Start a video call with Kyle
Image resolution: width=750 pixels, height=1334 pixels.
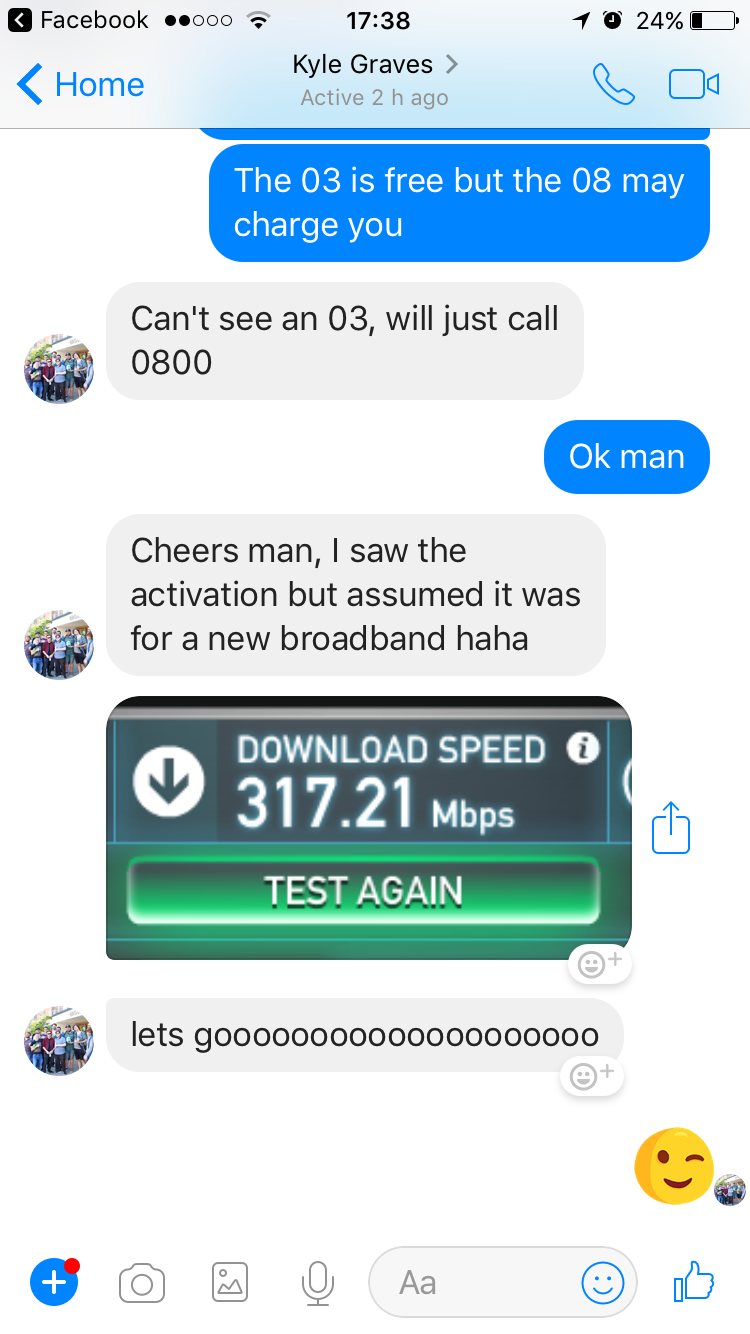(694, 85)
